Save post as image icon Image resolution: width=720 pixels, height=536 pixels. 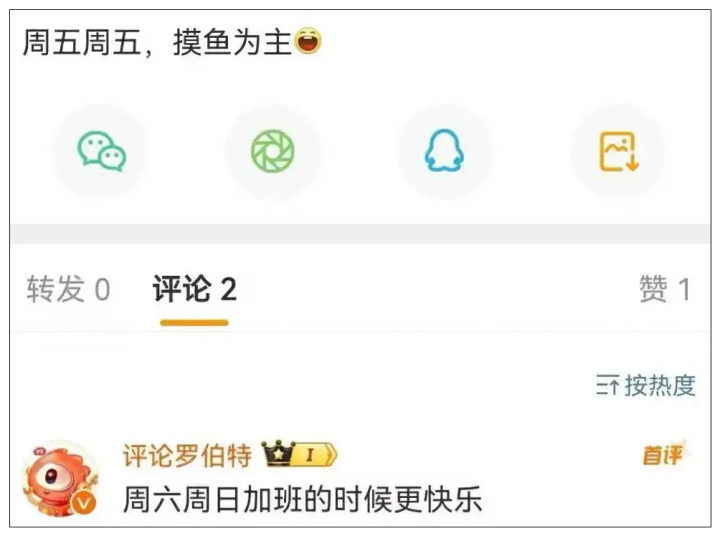pos(617,152)
